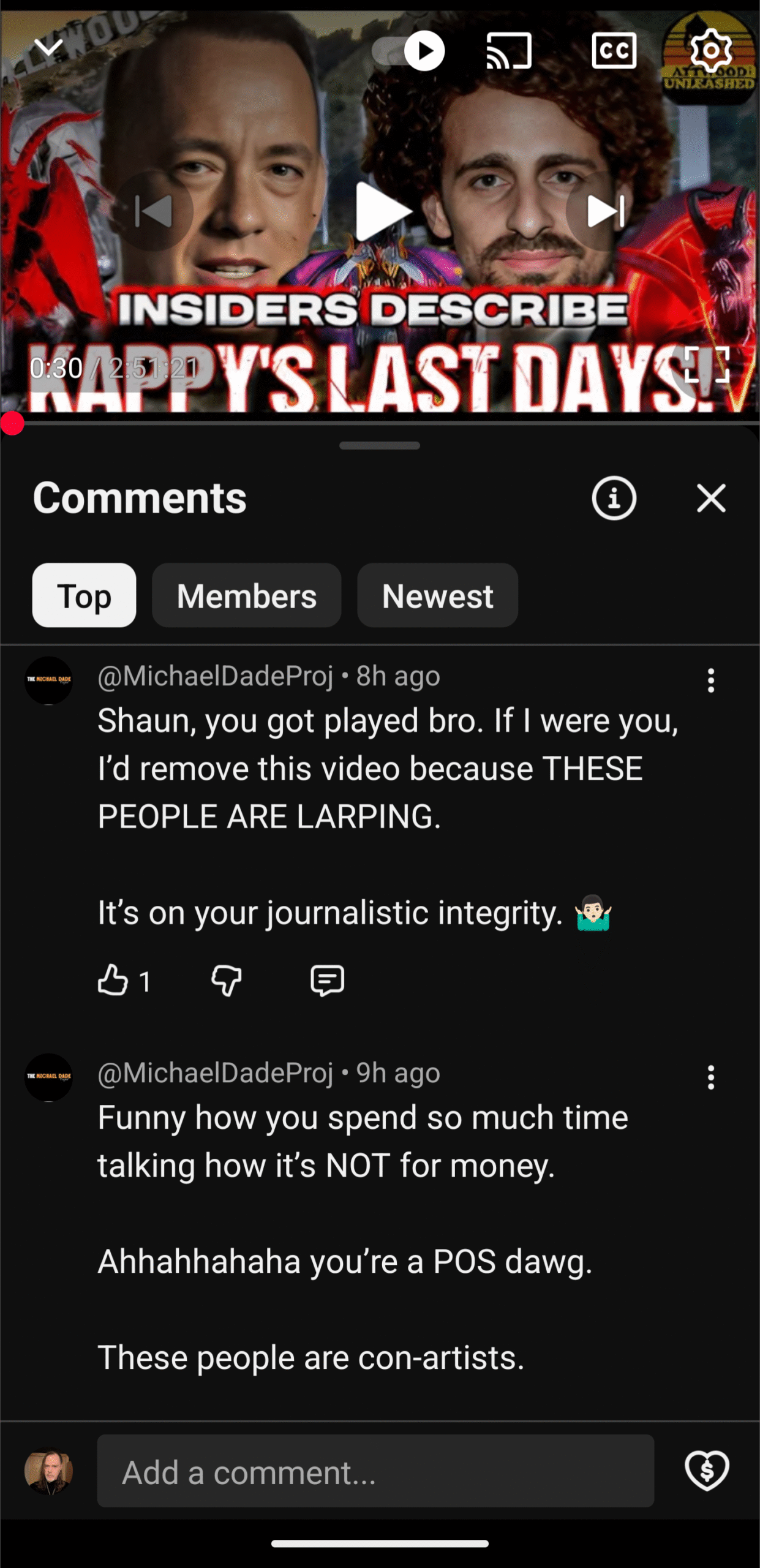This screenshot has height=1568, width=760.
Task: Skip to the next video
Action: 605,212
